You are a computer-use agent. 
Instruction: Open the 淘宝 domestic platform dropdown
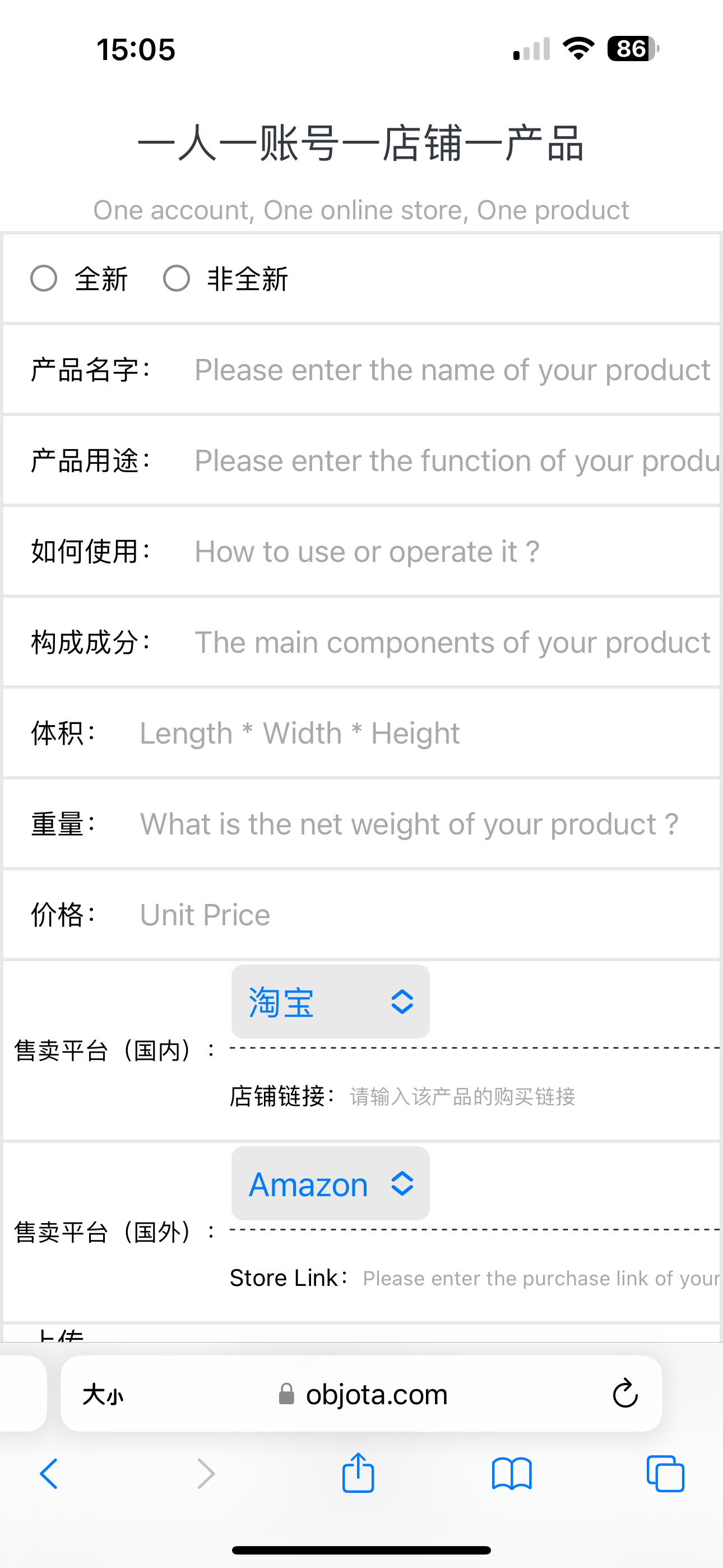pyautogui.click(x=331, y=1002)
